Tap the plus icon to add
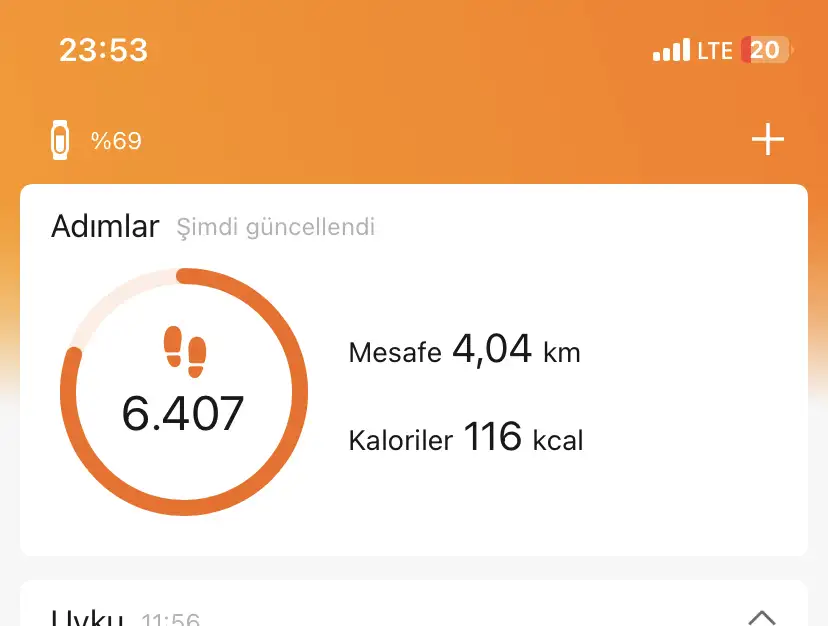The height and width of the screenshot is (626, 828). [x=767, y=140]
